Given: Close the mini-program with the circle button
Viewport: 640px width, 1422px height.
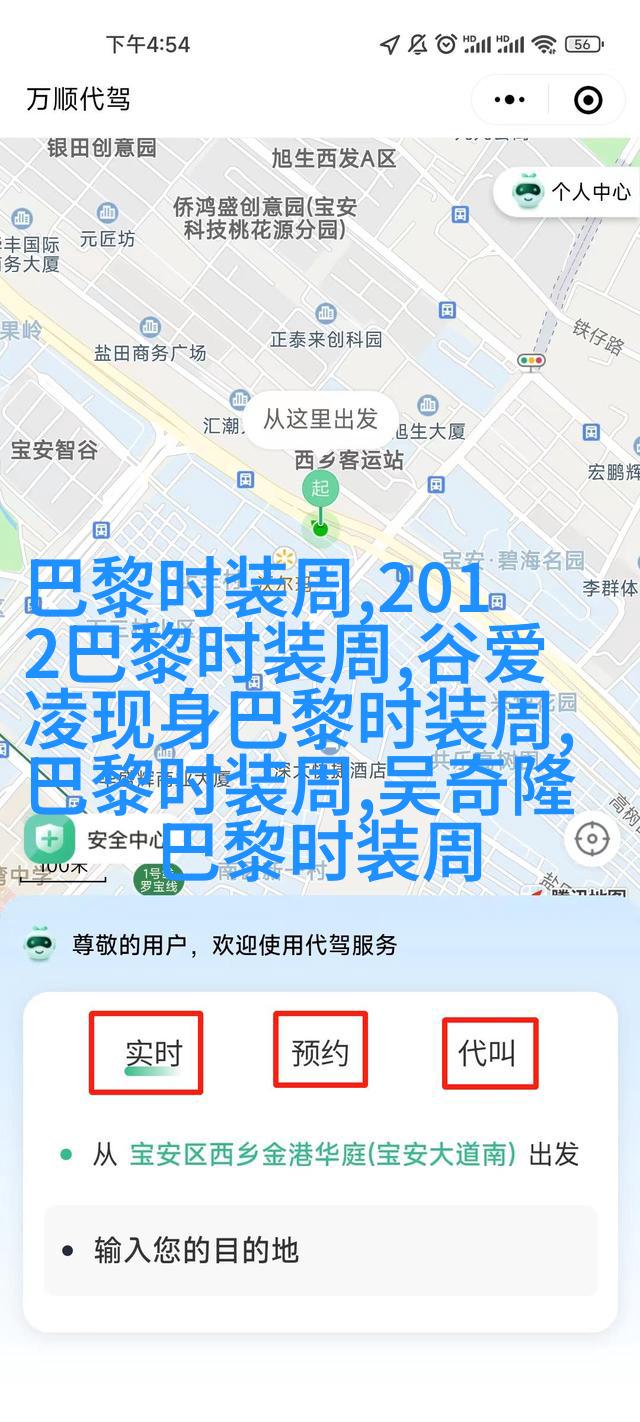Looking at the screenshot, I should point(588,99).
